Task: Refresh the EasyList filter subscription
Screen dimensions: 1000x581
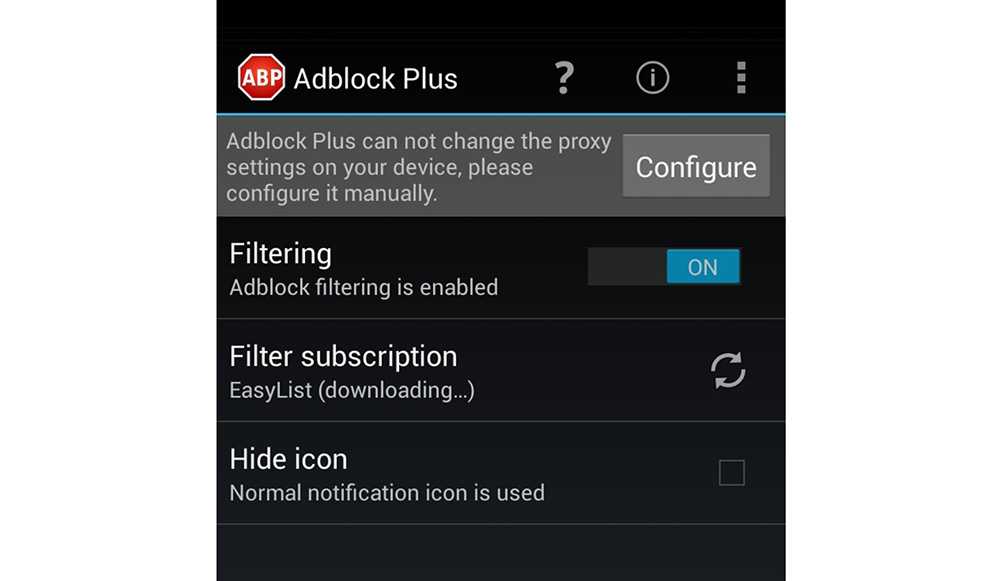Action: point(728,371)
